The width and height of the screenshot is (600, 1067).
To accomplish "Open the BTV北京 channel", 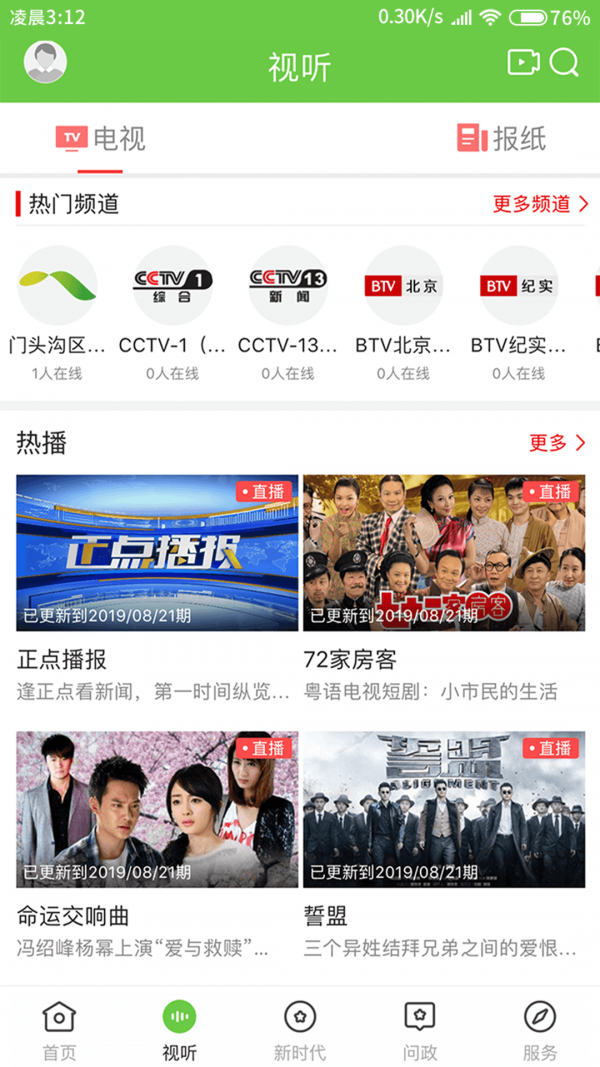I will coord(403,286).
